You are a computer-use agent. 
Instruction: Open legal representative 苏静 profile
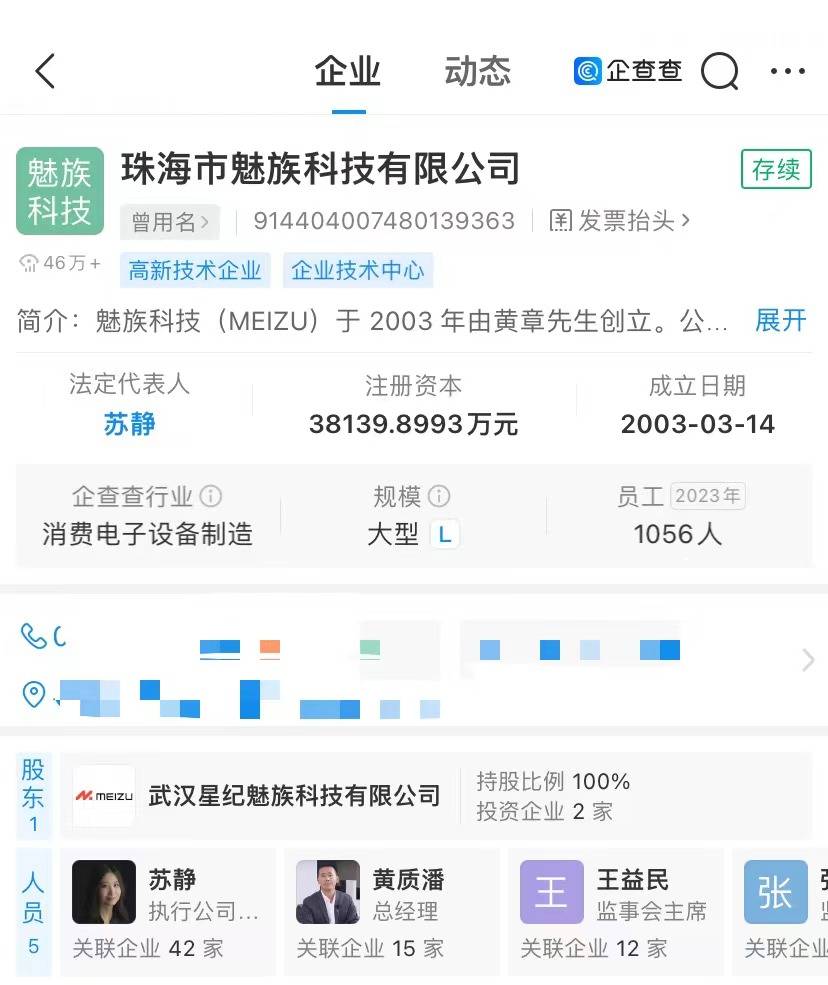tap(129, 424)
